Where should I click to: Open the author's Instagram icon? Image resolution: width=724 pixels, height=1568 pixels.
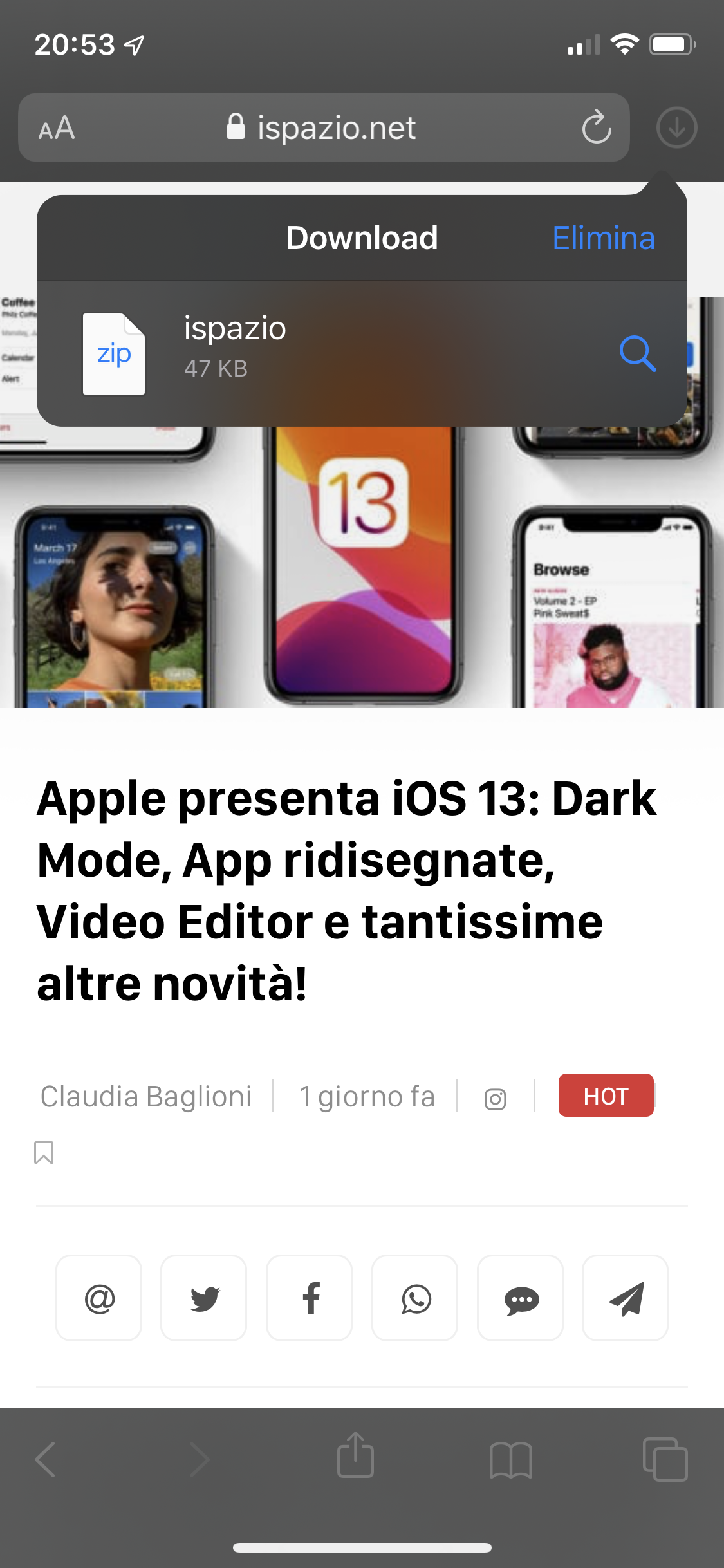coord(495,1099)
